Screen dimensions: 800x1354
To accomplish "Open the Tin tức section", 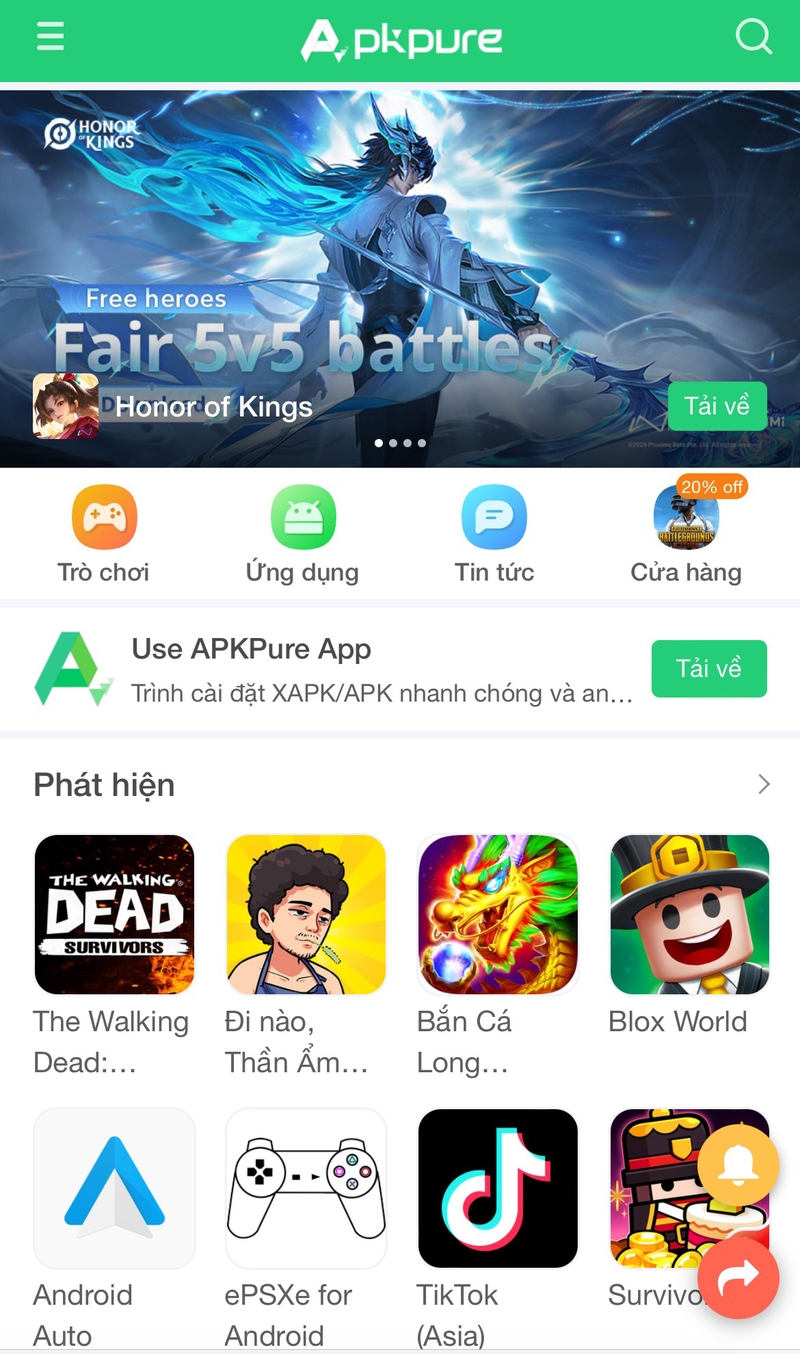I will (494, 535).
